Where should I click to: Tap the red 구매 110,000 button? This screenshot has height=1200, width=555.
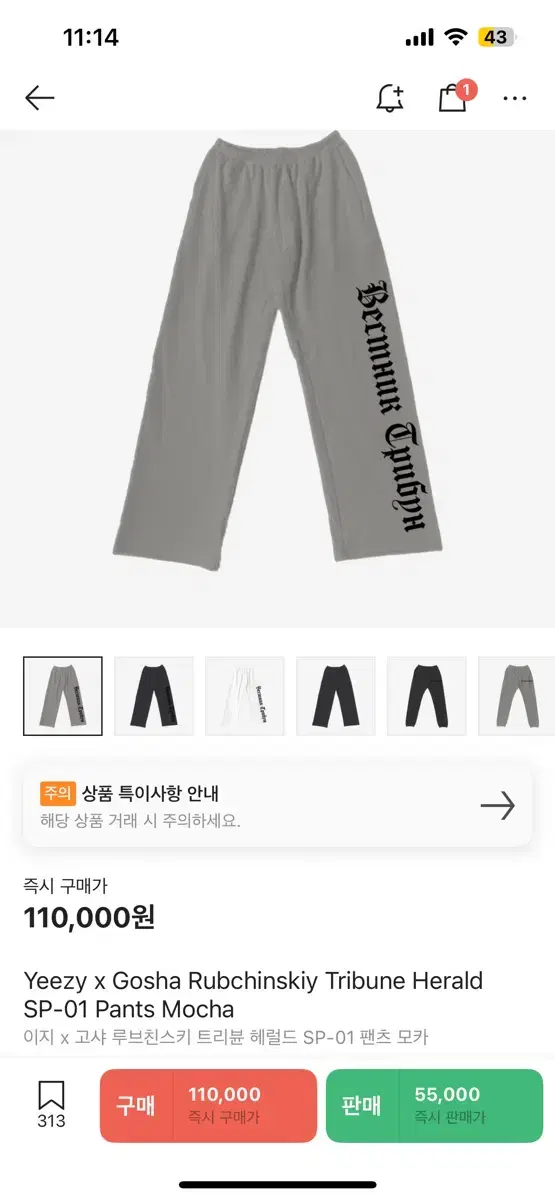[208, 1105]
